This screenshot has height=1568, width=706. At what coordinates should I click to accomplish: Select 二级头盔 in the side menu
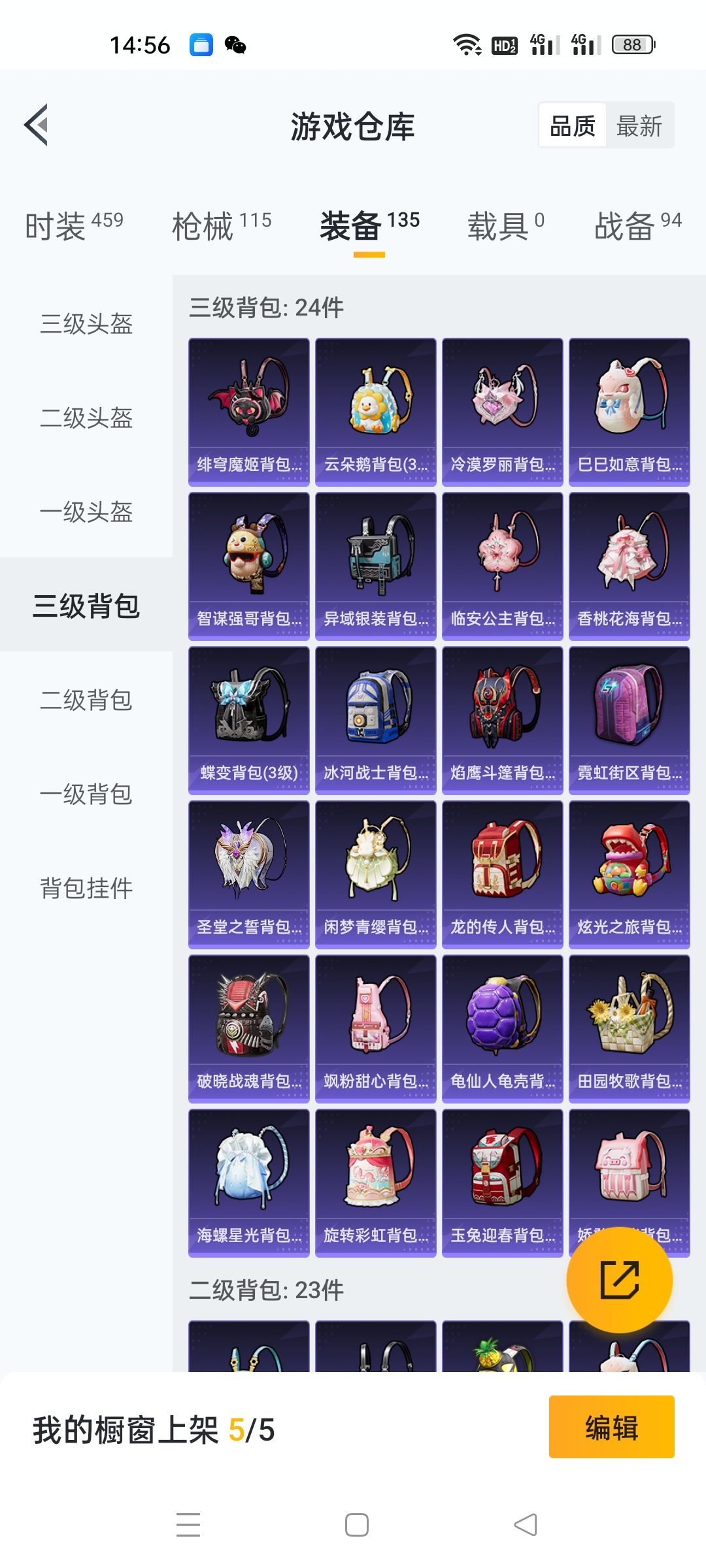coord(86,418)
